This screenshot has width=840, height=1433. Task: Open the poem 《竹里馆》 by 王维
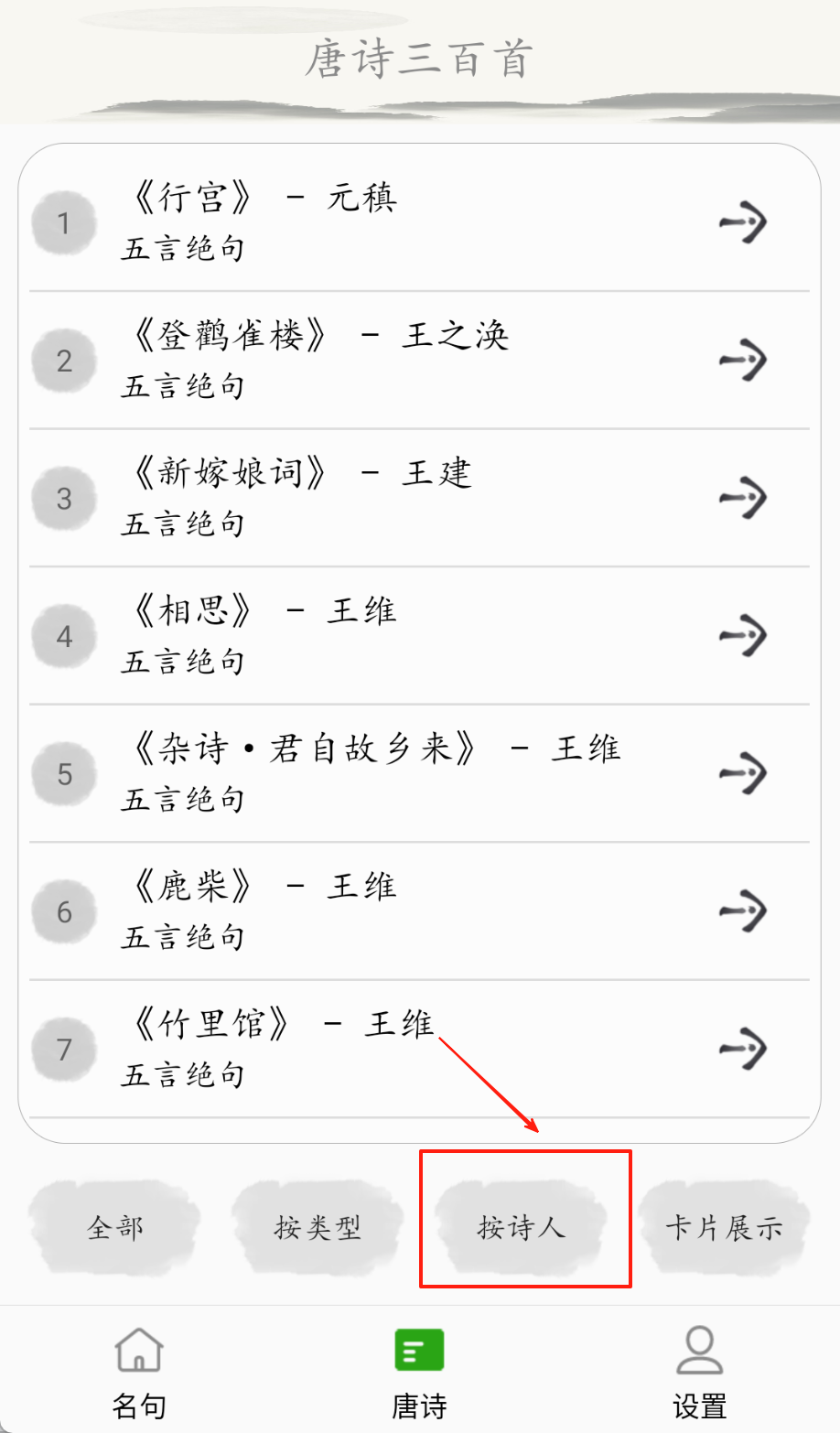coord(419,1049)
